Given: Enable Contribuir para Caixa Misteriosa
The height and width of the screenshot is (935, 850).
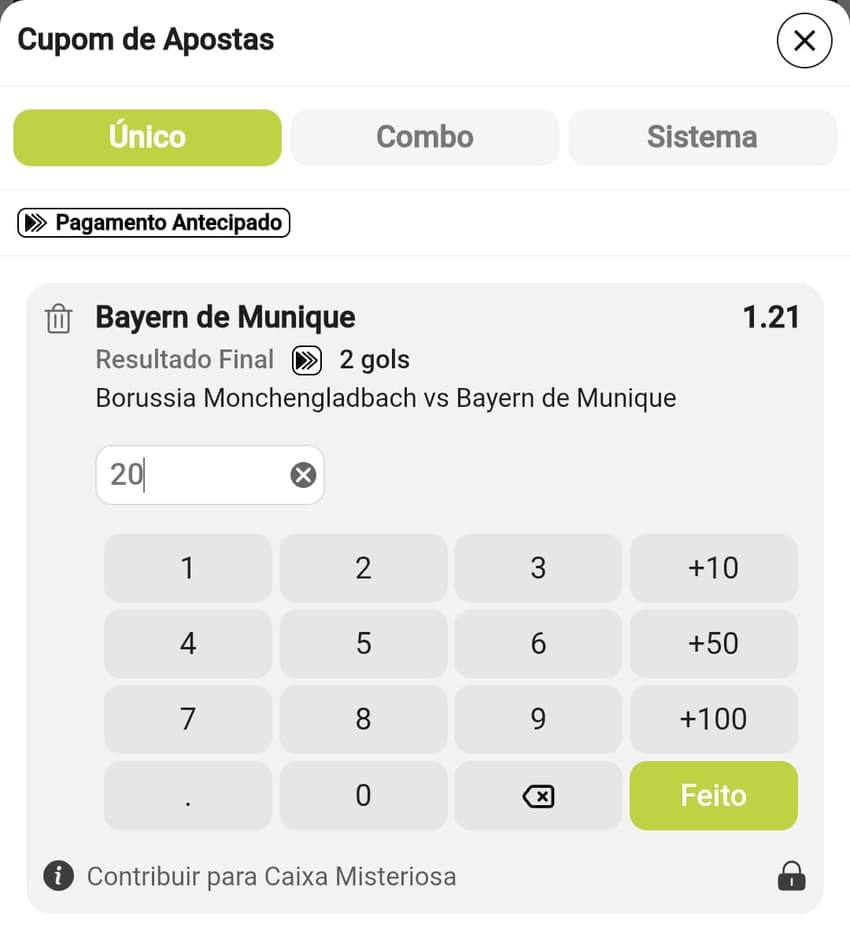Looking at the screenshot, I should (272, 875).
